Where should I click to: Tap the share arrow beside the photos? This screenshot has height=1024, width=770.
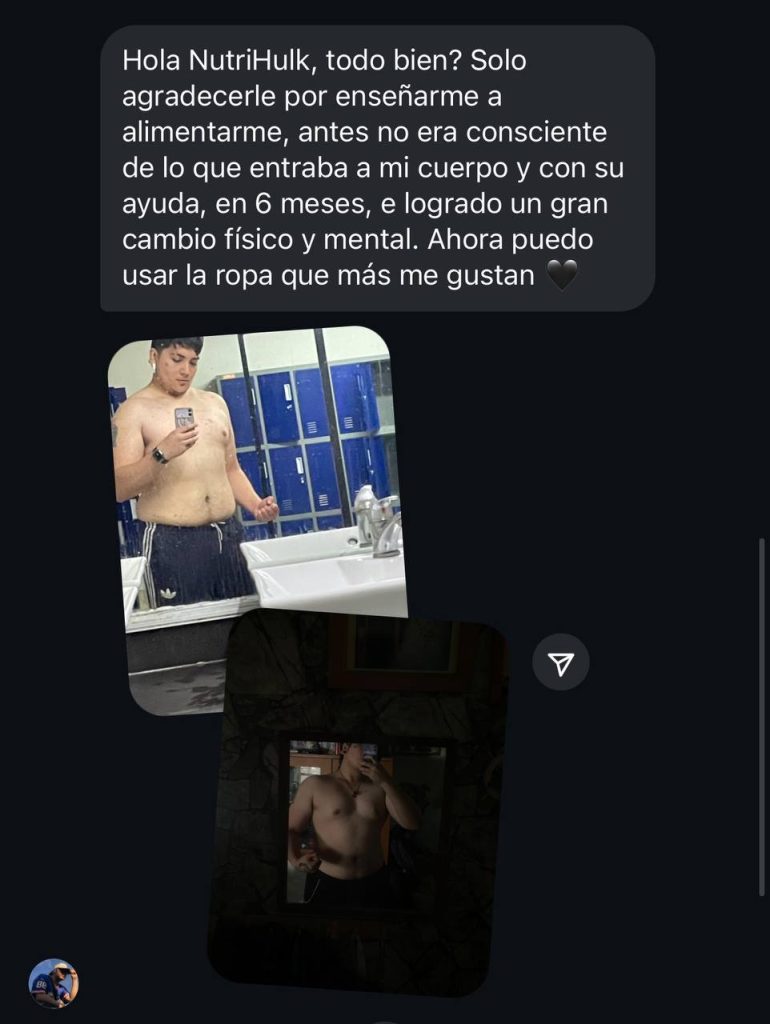click(561, 662)
